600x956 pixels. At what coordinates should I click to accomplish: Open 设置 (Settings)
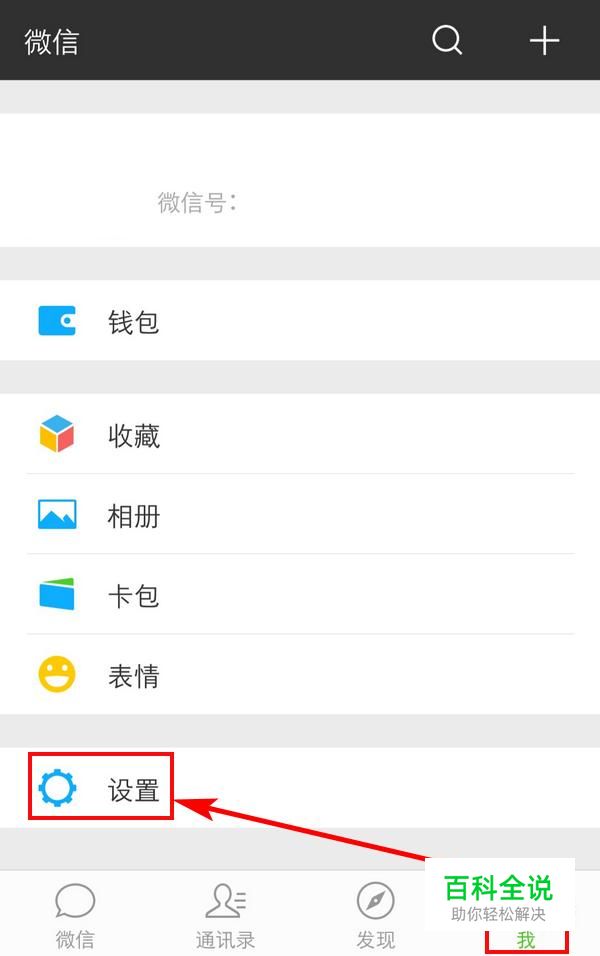point(300,789)
